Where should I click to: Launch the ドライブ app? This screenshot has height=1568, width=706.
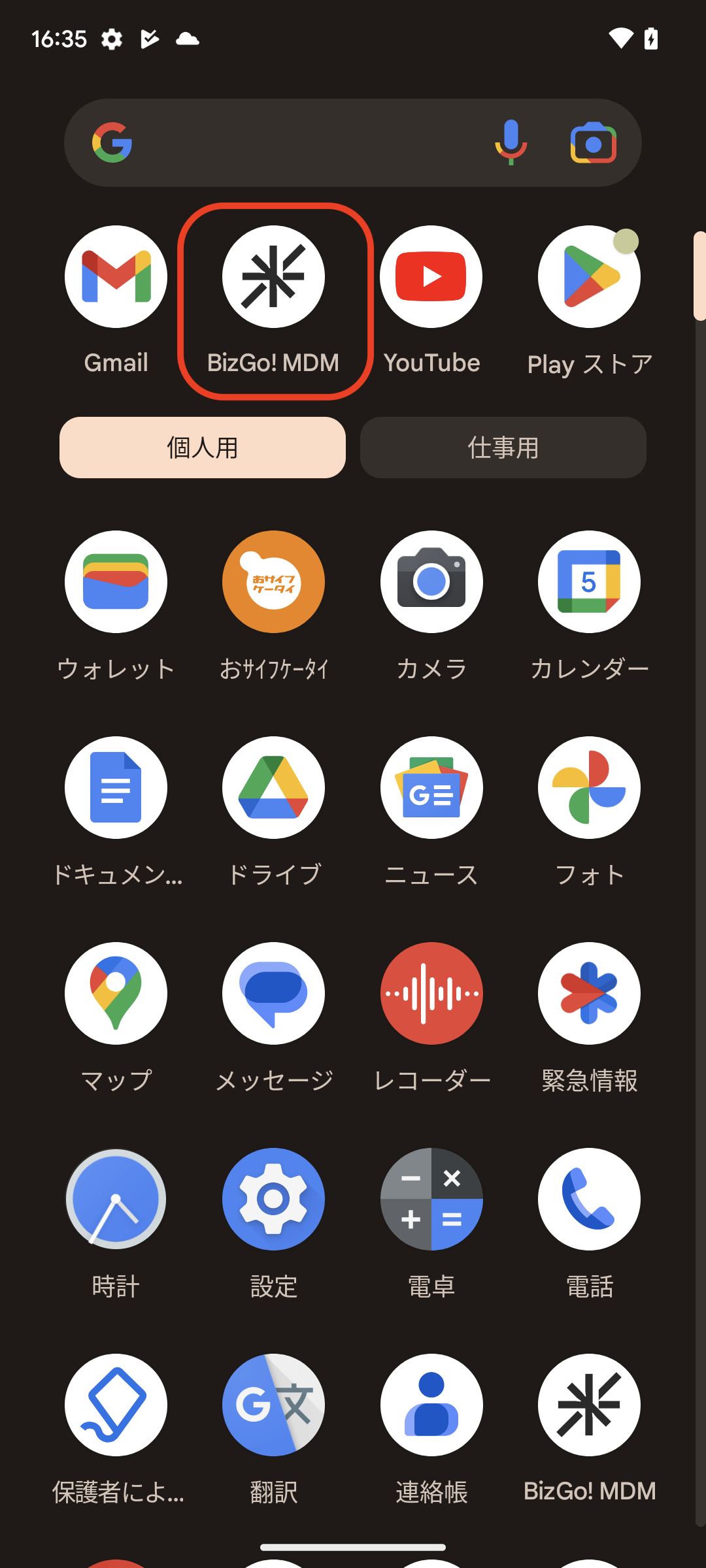(x=273, y=788)
